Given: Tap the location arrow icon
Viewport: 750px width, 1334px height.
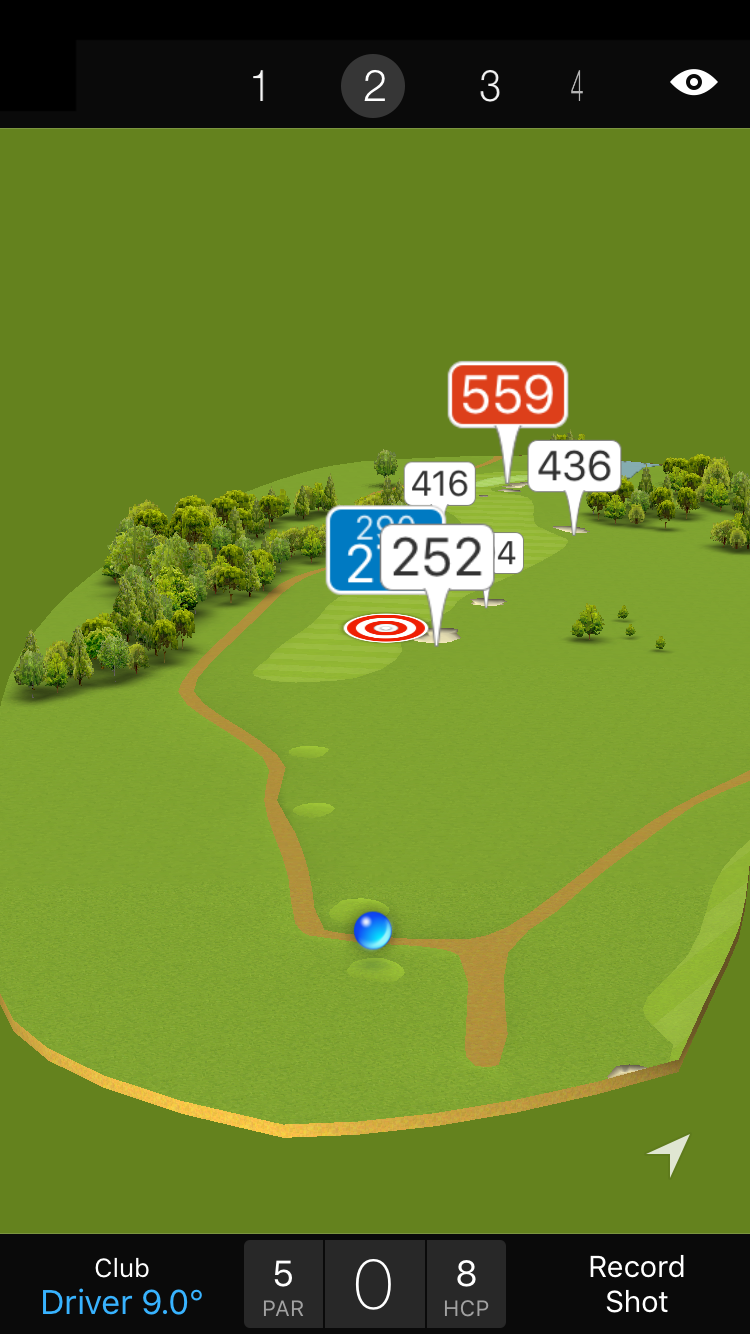Looking at the screenshot, I should [x=669, y=1154].
